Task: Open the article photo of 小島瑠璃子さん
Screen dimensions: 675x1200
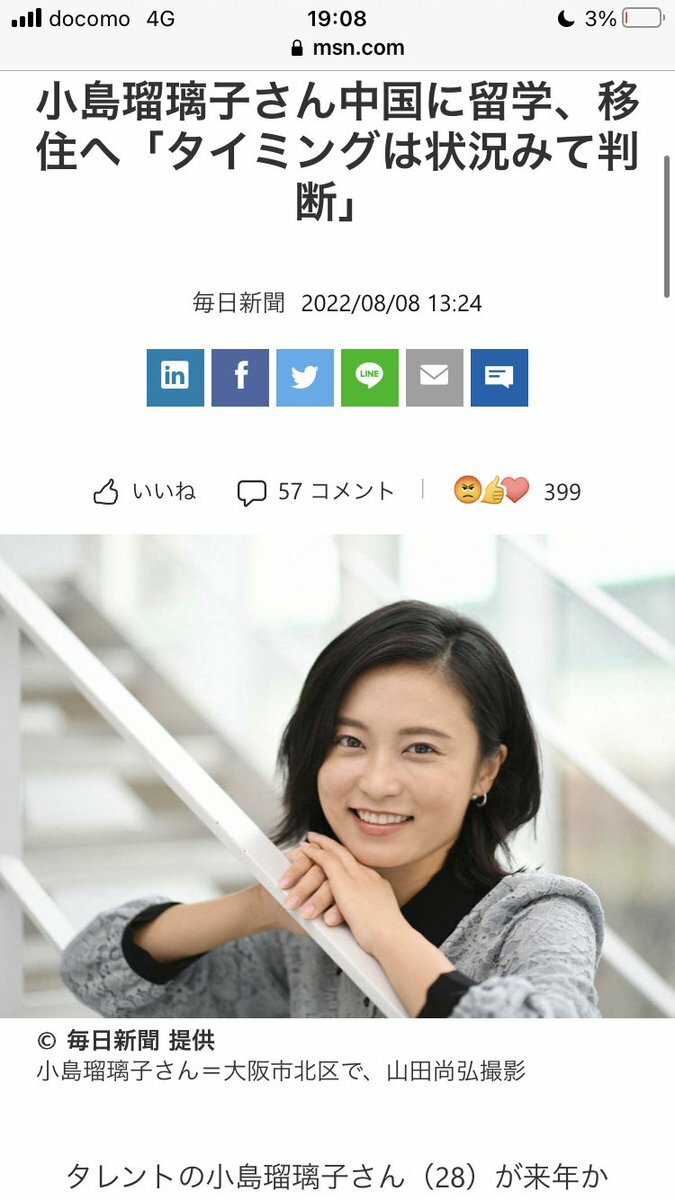Action: point(337,775)
